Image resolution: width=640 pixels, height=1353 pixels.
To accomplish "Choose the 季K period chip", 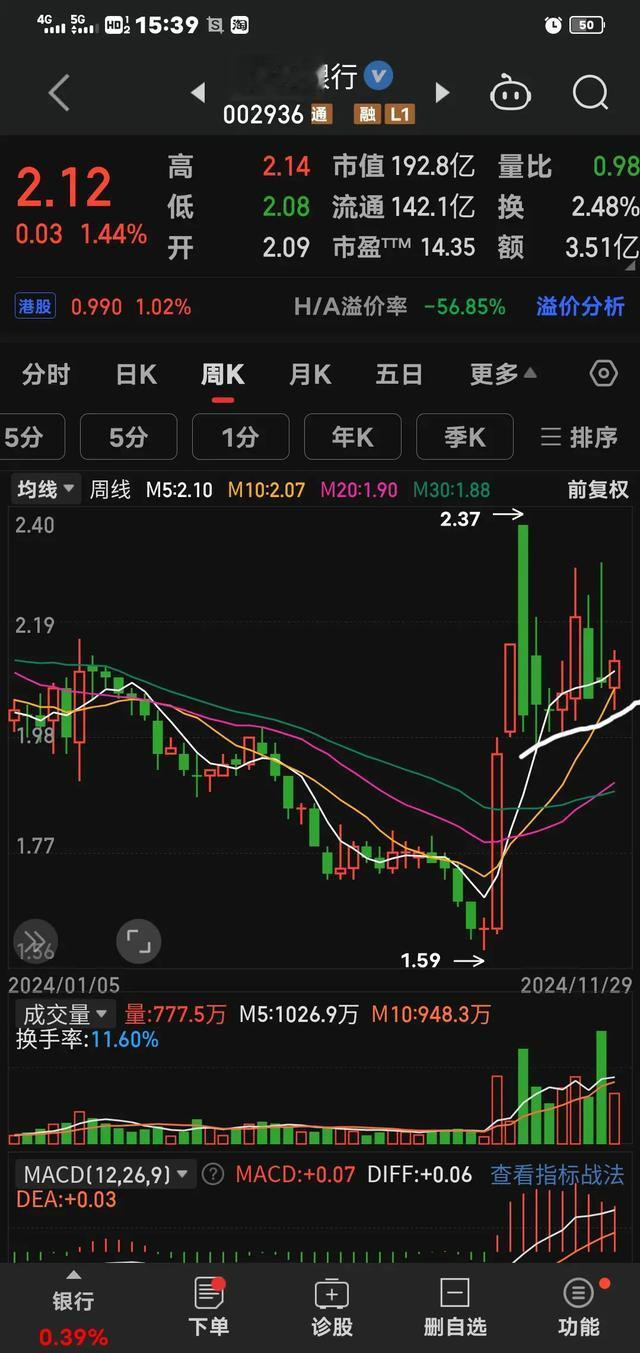I will [464, 437].
